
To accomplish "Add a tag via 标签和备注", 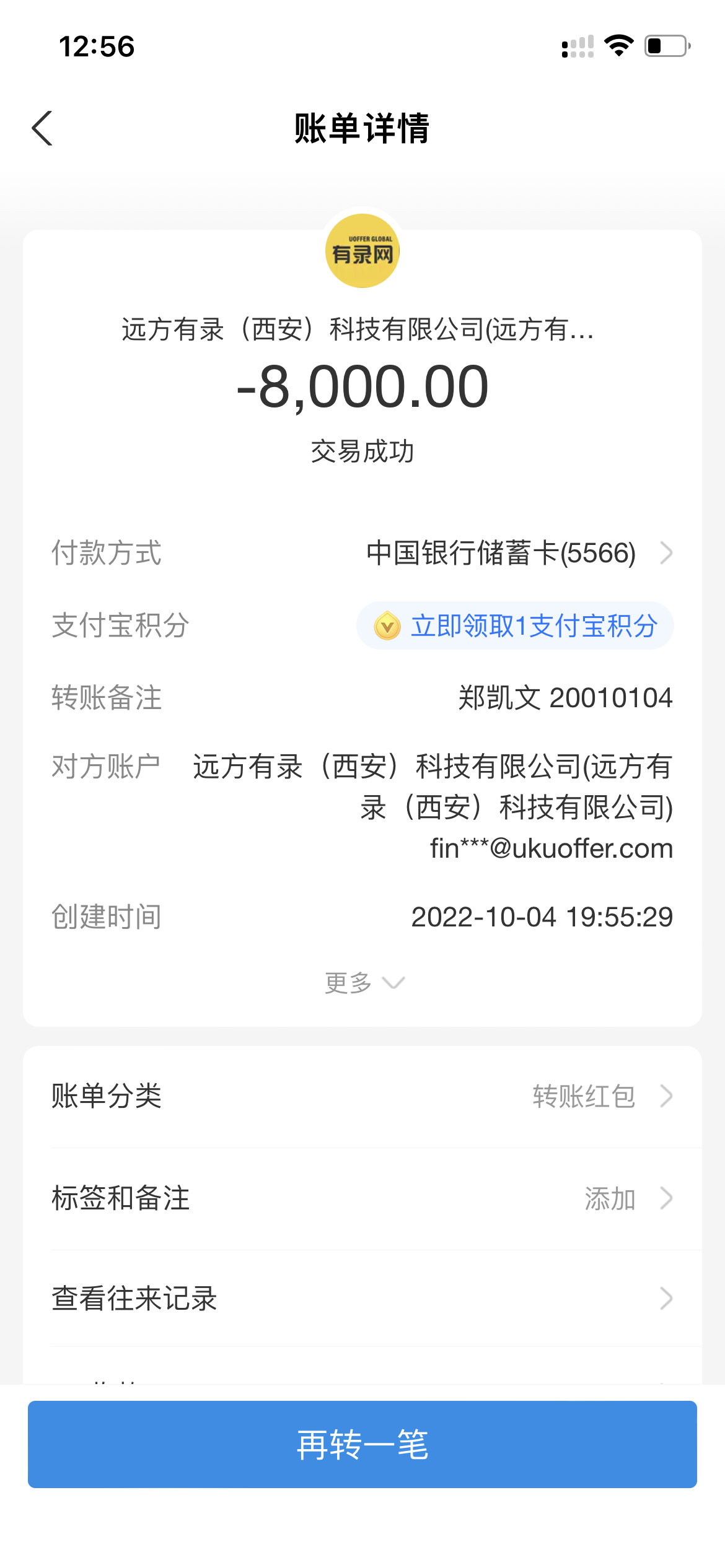I will pos(362,1198).
